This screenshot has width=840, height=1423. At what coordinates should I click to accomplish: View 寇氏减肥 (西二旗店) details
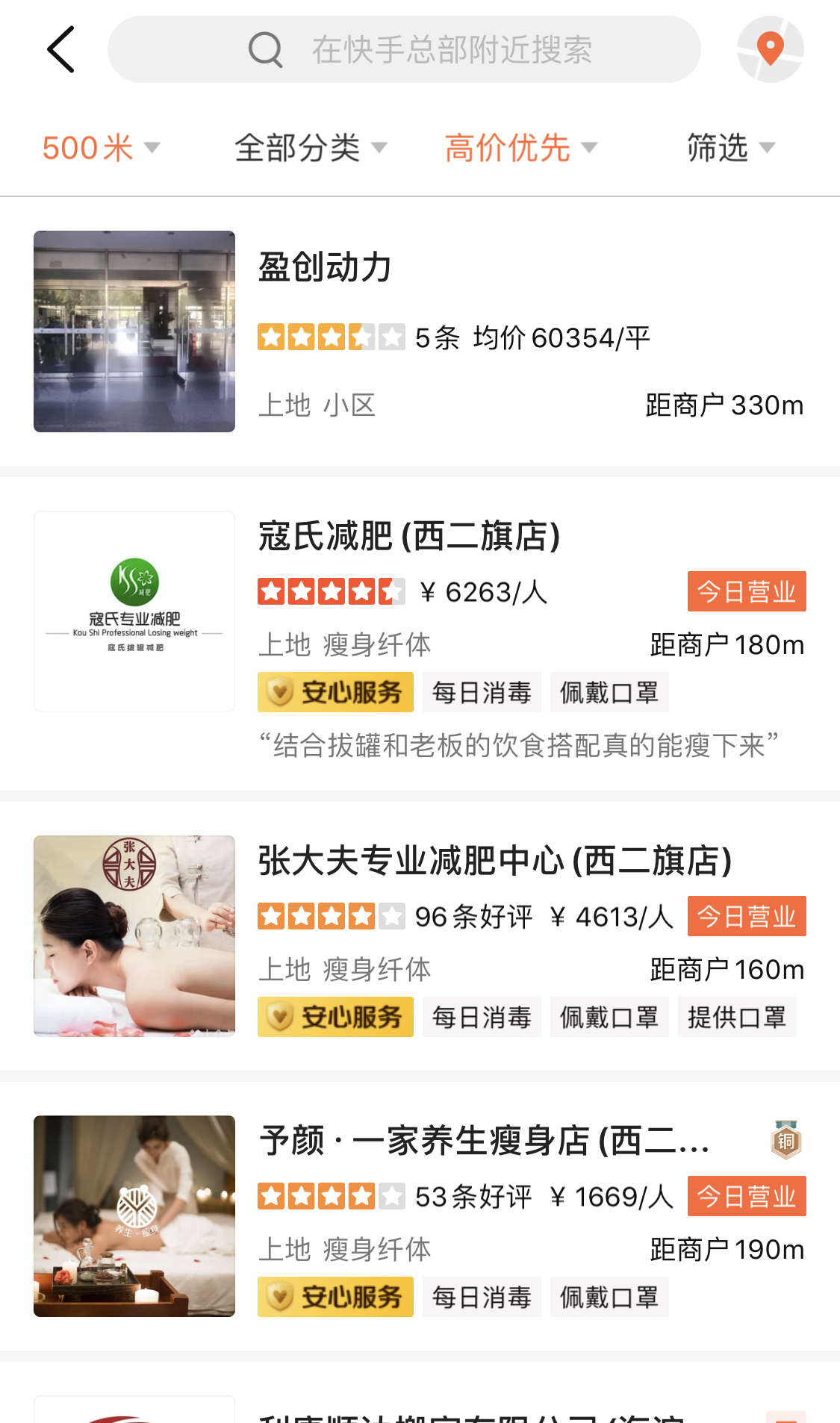tap(420, 634)
